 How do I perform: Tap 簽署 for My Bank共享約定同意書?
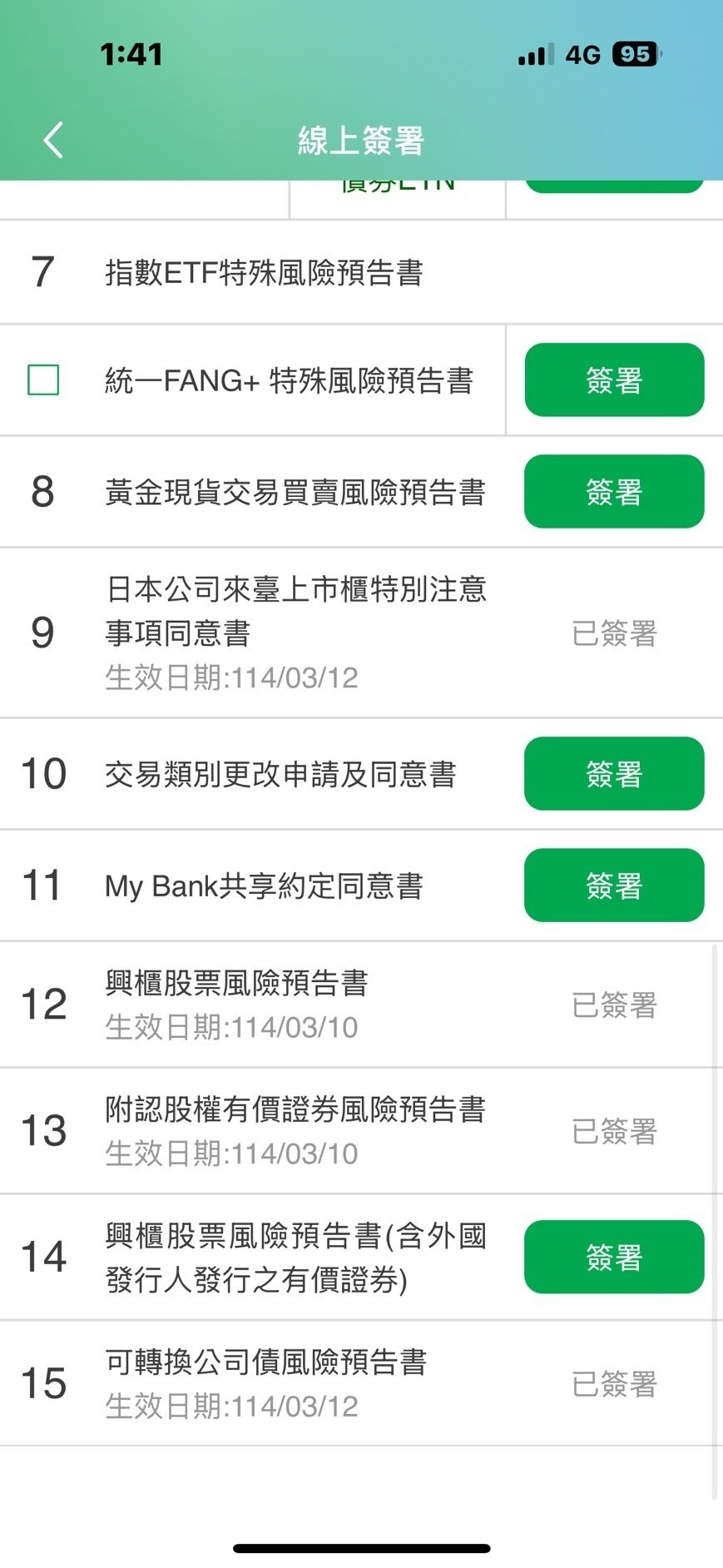pos(612,886)
